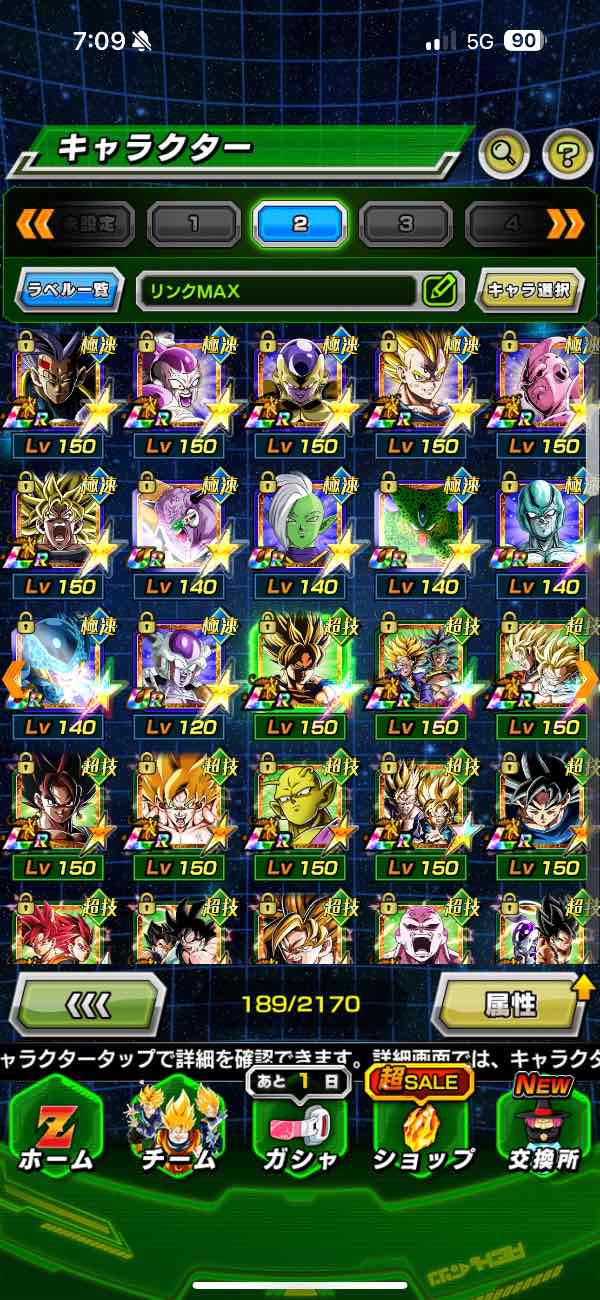Open the 交換所 exchange menu
Viewport: 600px width, 1300px height.
[x=542, y=1128]
